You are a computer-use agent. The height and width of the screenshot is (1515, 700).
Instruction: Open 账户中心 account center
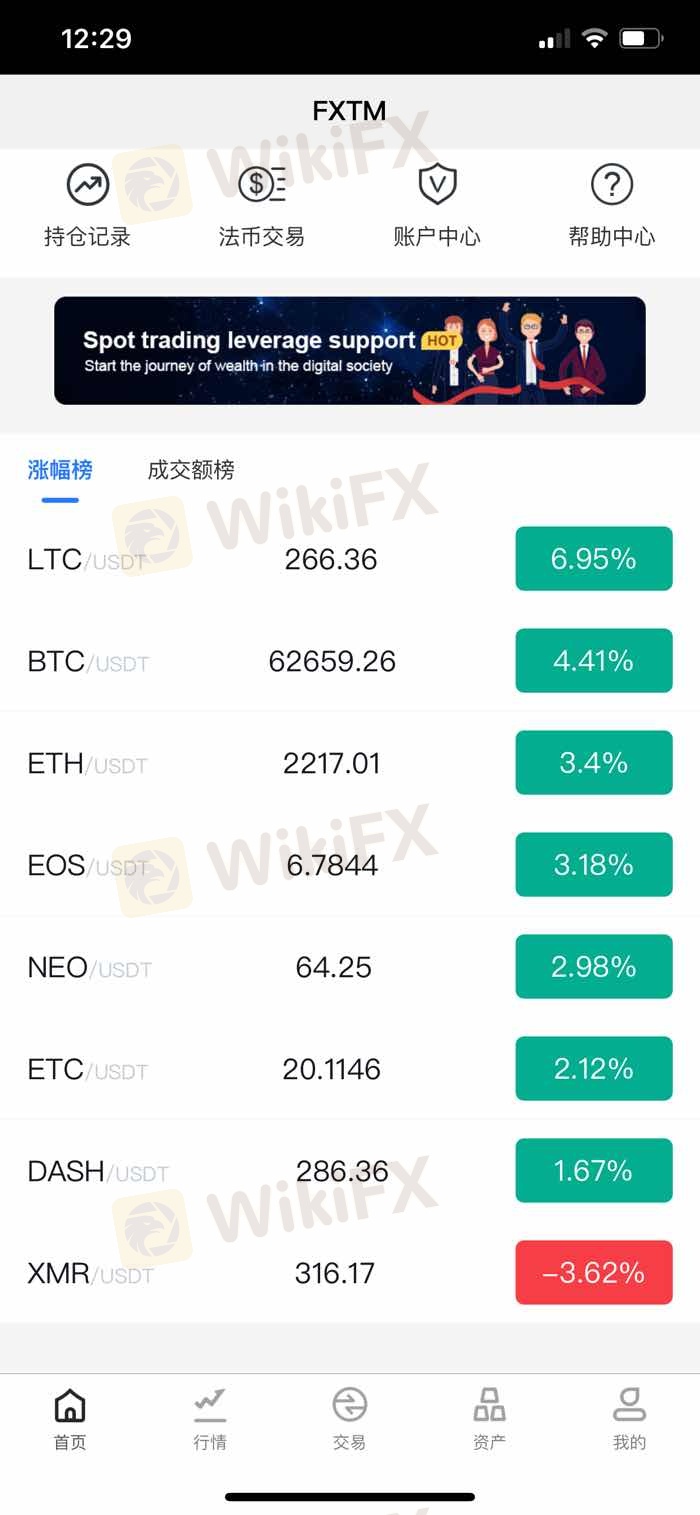[437, 207]
